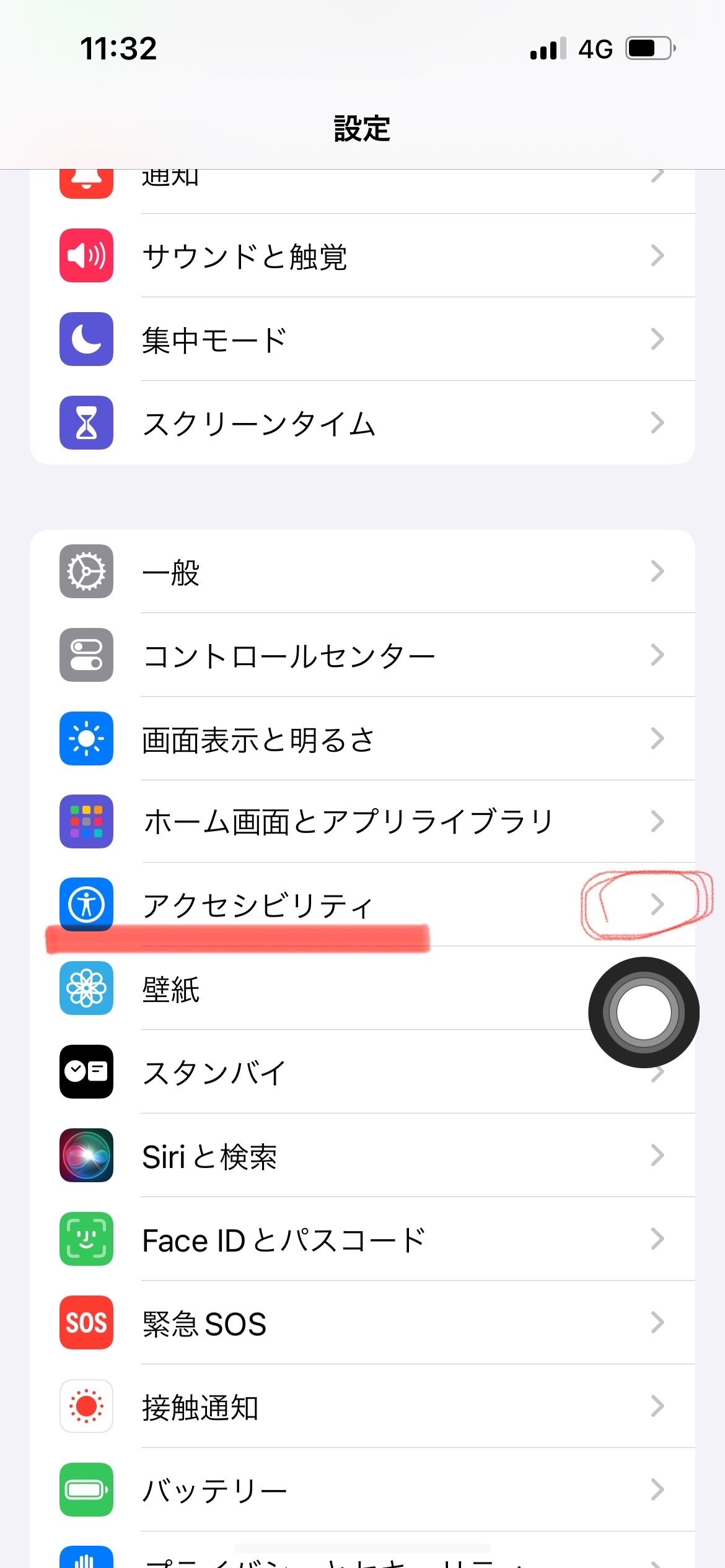The height and width of the screenshot is (1568, 725).
Task: Open ホーム画面とアプリライブラリ settings
Action: coord(362,822)
